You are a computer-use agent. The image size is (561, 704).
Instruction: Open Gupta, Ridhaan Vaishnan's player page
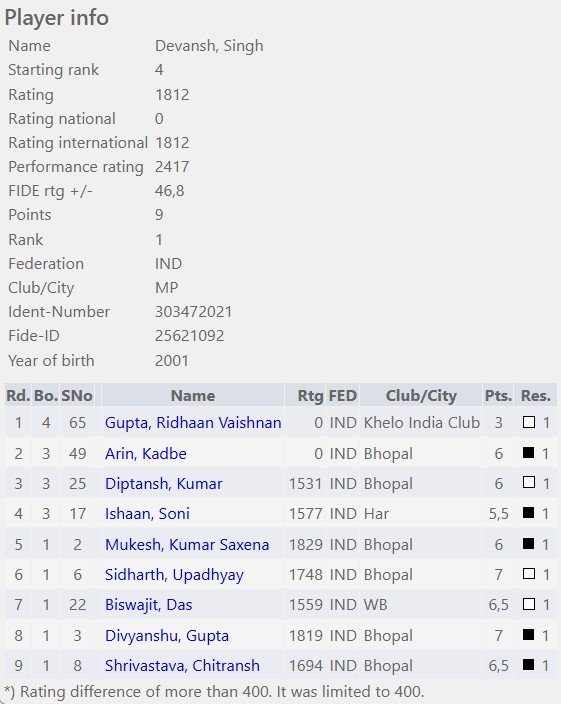[193, 422]
